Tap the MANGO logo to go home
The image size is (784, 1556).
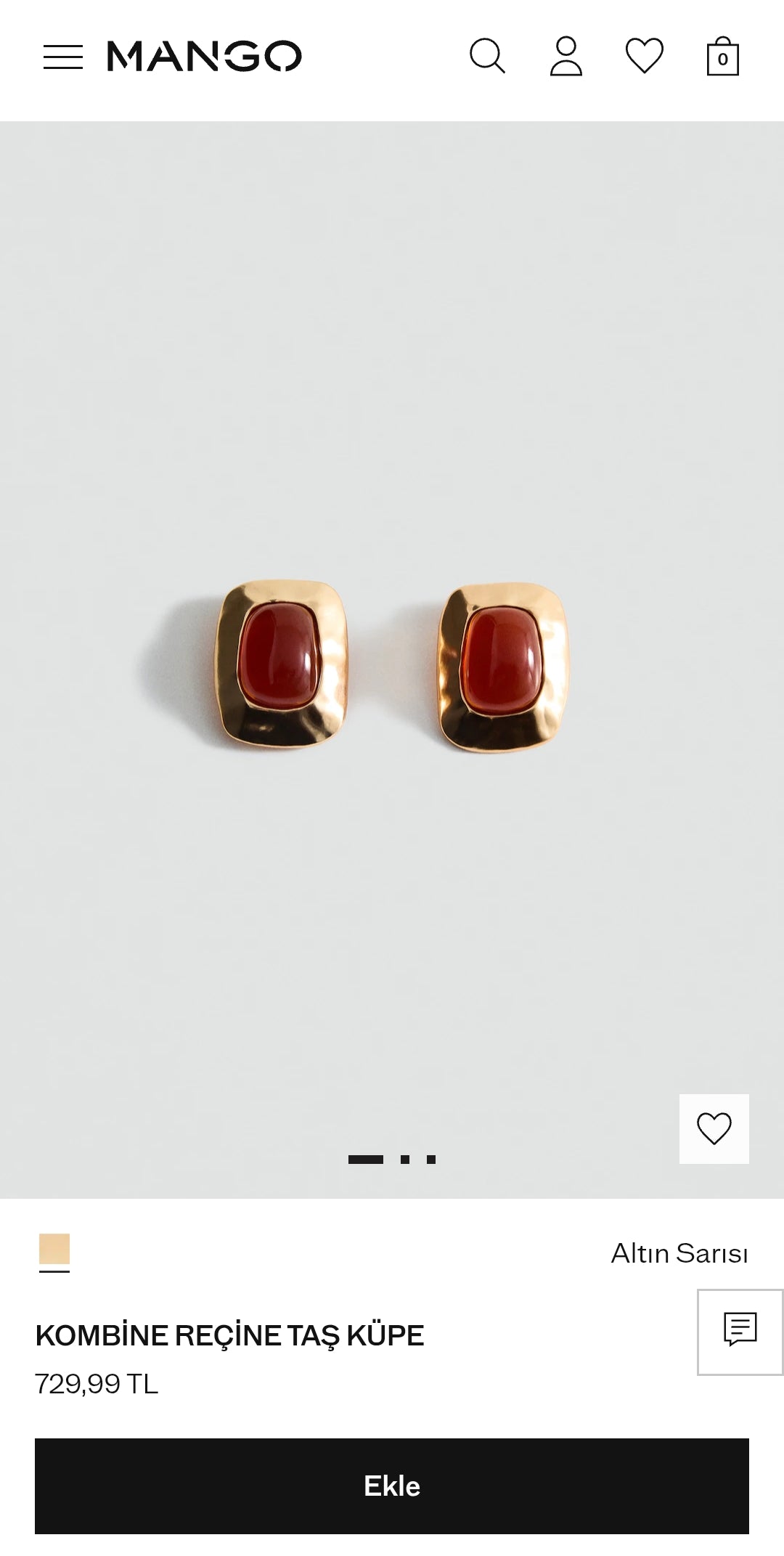204,57
